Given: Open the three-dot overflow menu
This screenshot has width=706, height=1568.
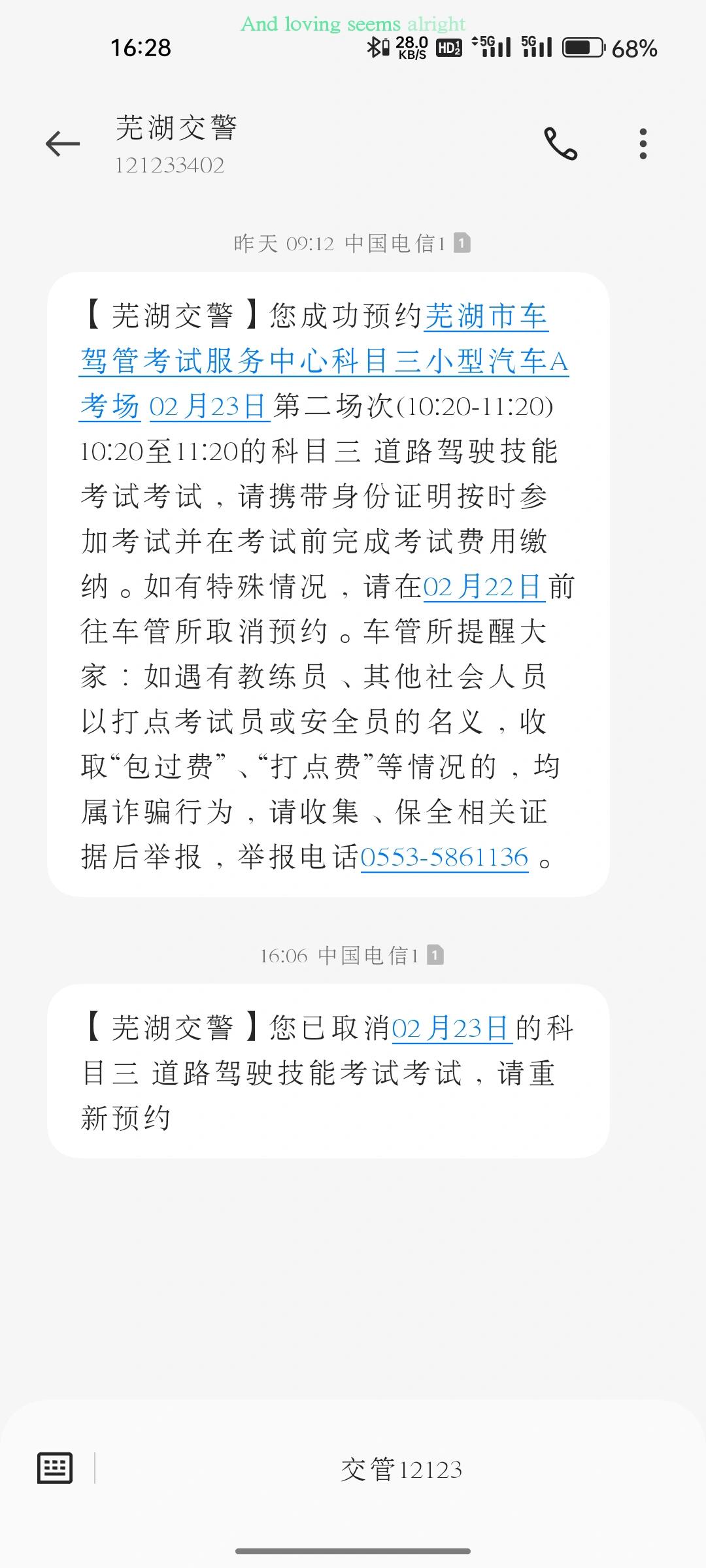Looking at the screenshot, I should click(x=643, y=144).
